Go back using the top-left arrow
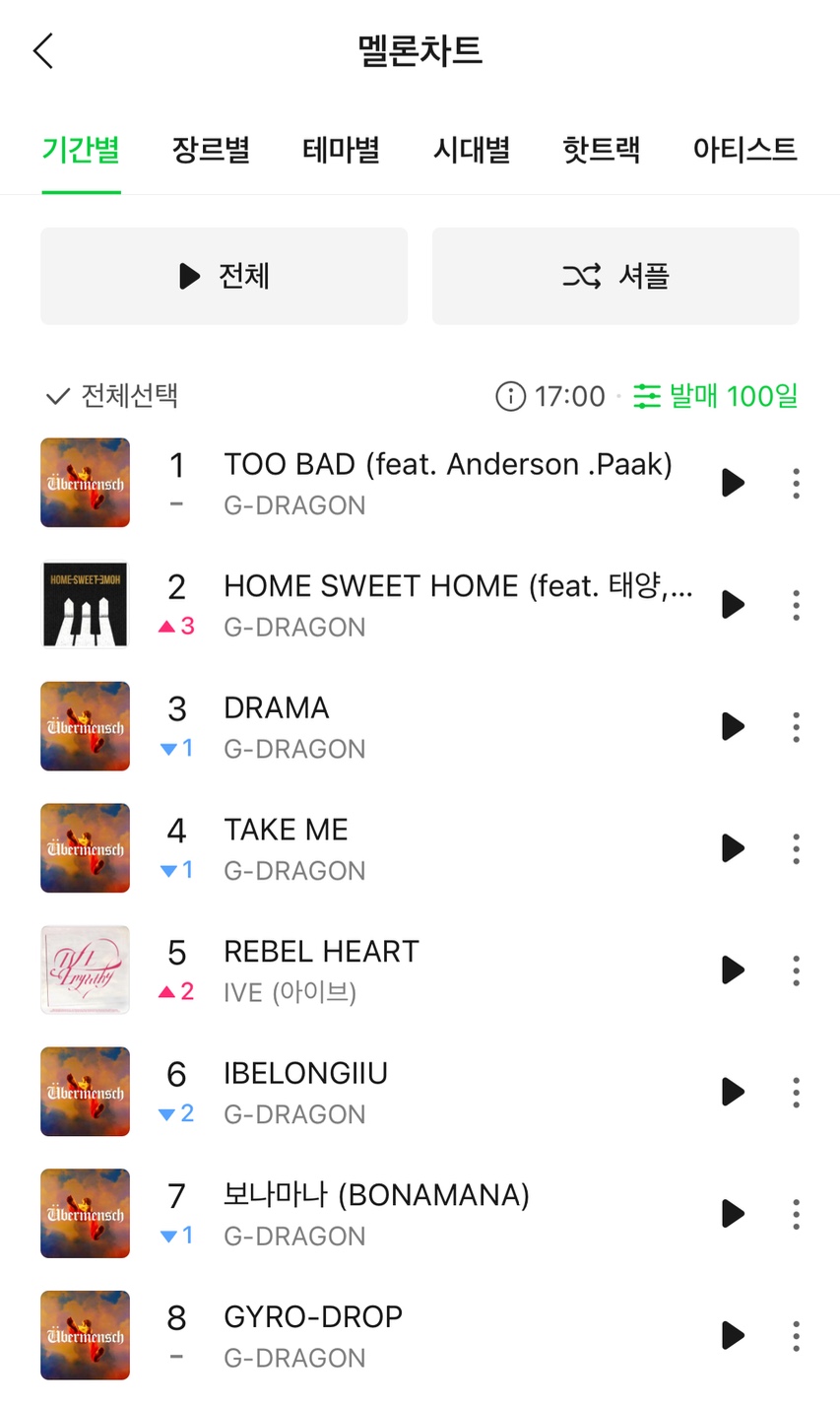The height and width of the screenshot is (1405, 840). pyautogui.click(x=42, y=50)
